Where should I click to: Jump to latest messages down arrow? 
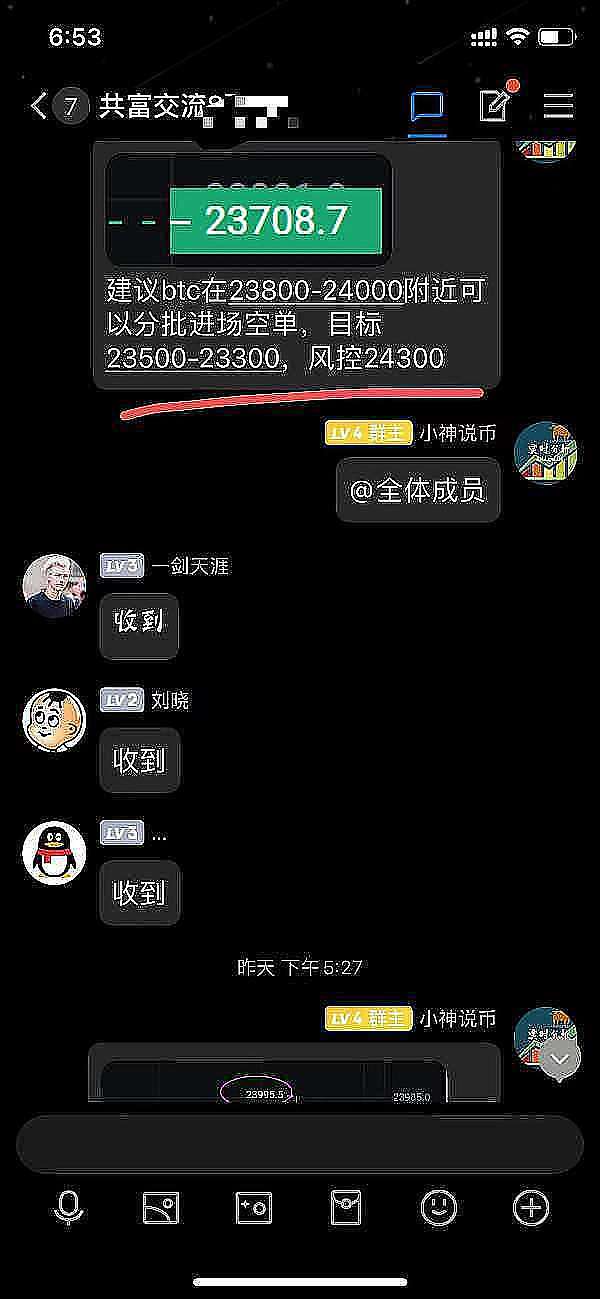[560, 1060]
